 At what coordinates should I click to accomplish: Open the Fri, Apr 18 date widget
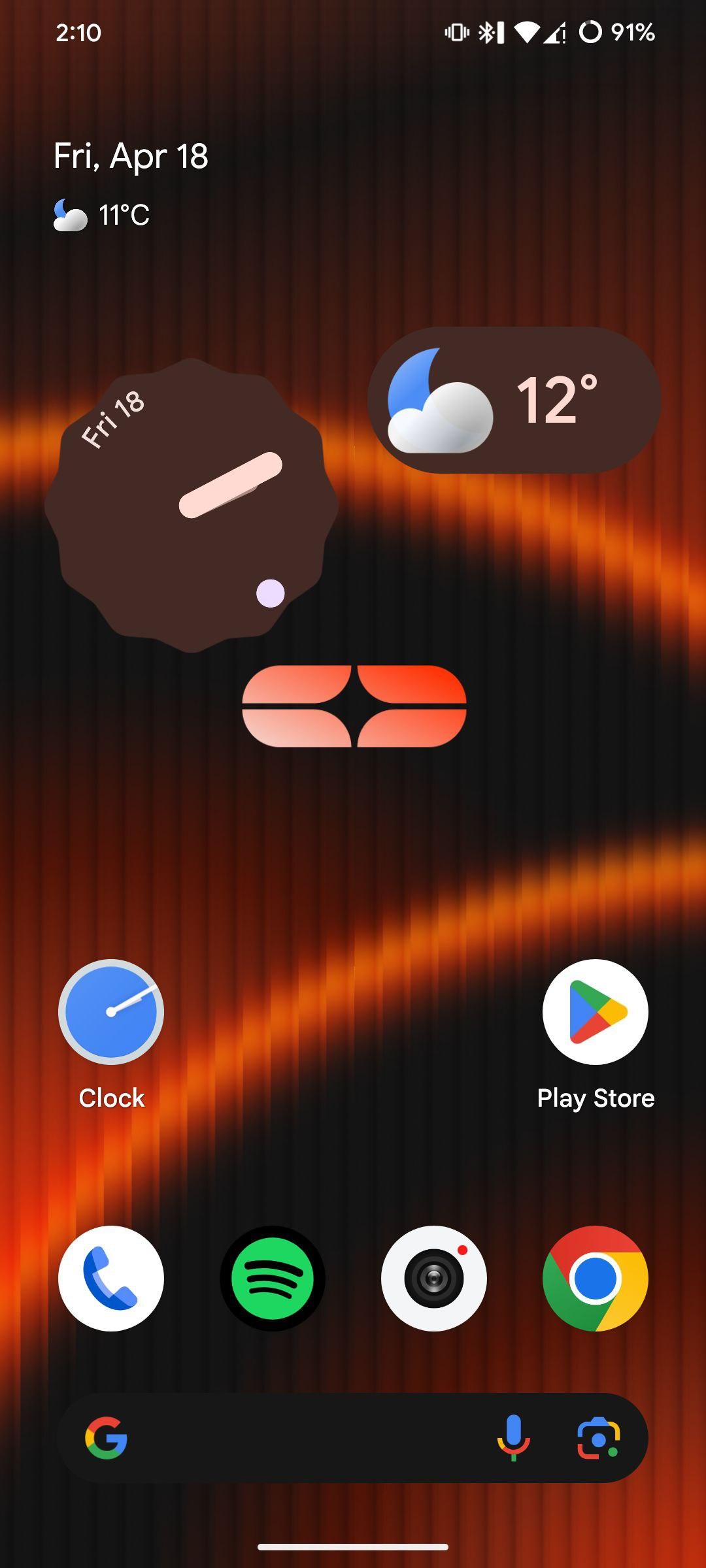(x=131, y=156)
